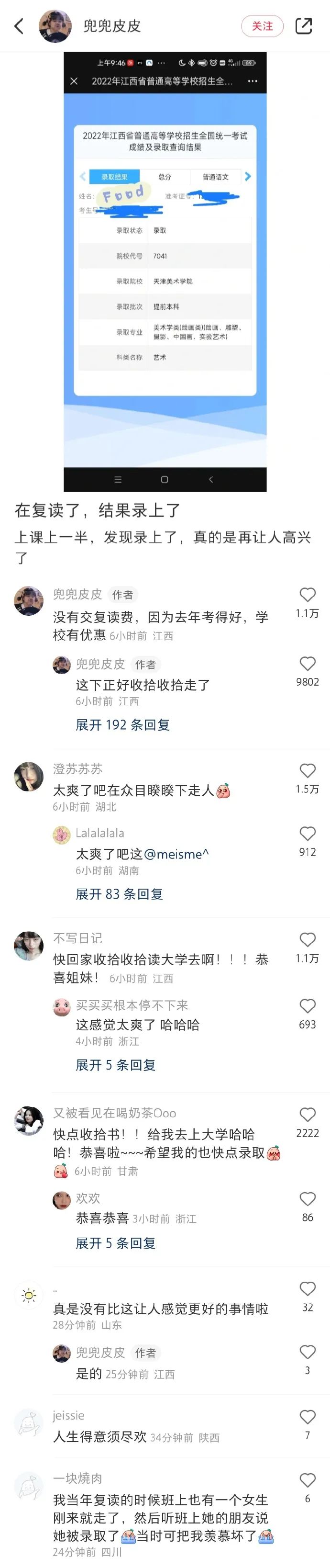Viewport: 330px width, 1568px height.
Task: Like the reply 这下正好收拾收拾走了
Action: (x=308, y=664)
